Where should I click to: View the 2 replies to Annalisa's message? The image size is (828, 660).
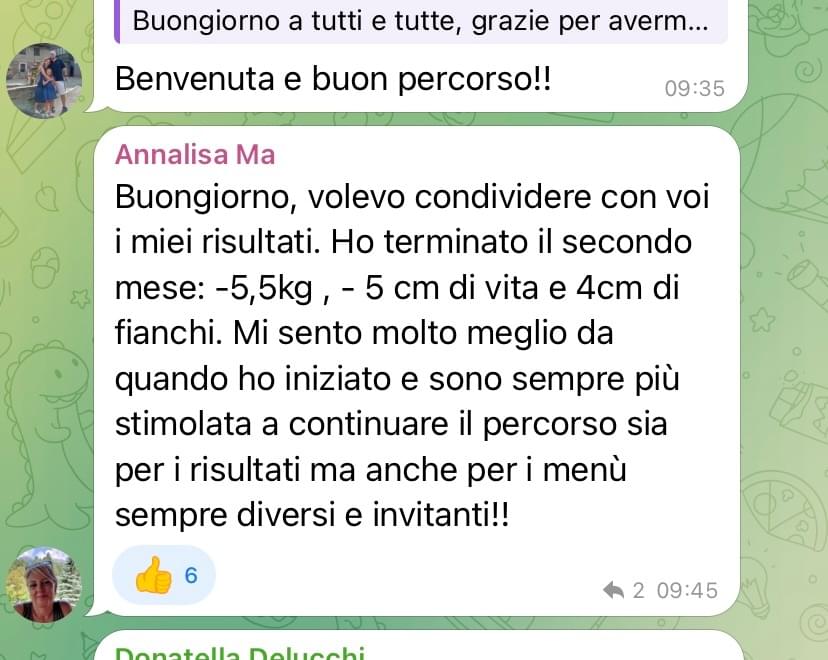pyautogui.click(x=626, y=590)
